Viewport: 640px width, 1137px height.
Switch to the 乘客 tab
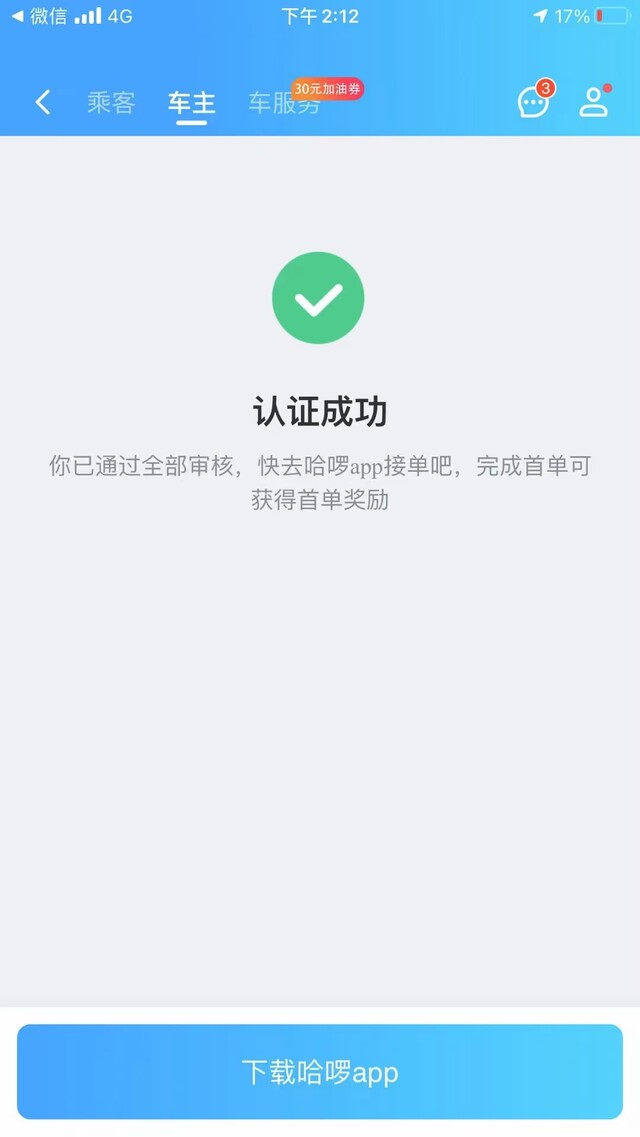point(111,103)
